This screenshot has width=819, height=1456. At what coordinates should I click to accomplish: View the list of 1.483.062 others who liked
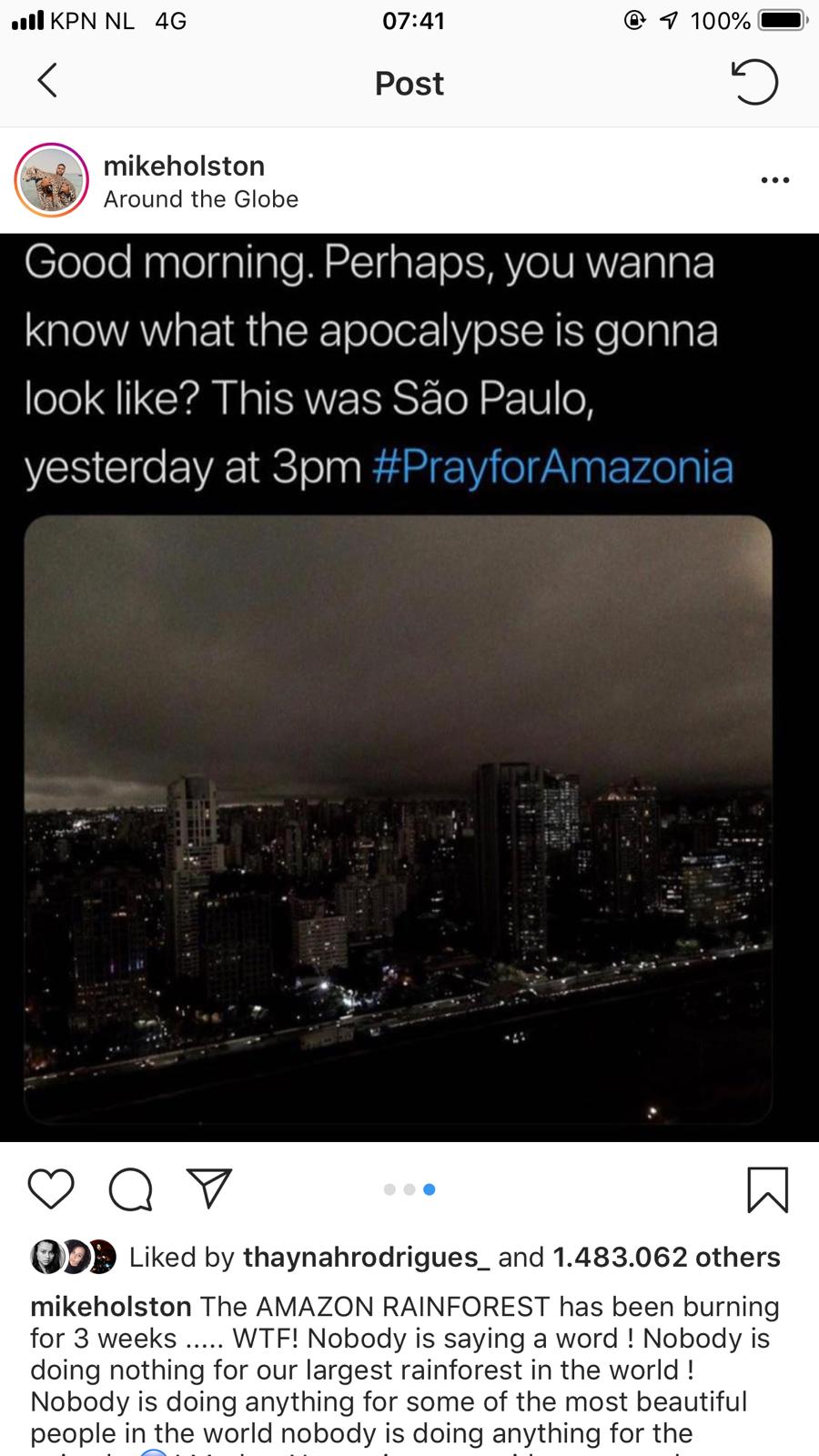666,1257
